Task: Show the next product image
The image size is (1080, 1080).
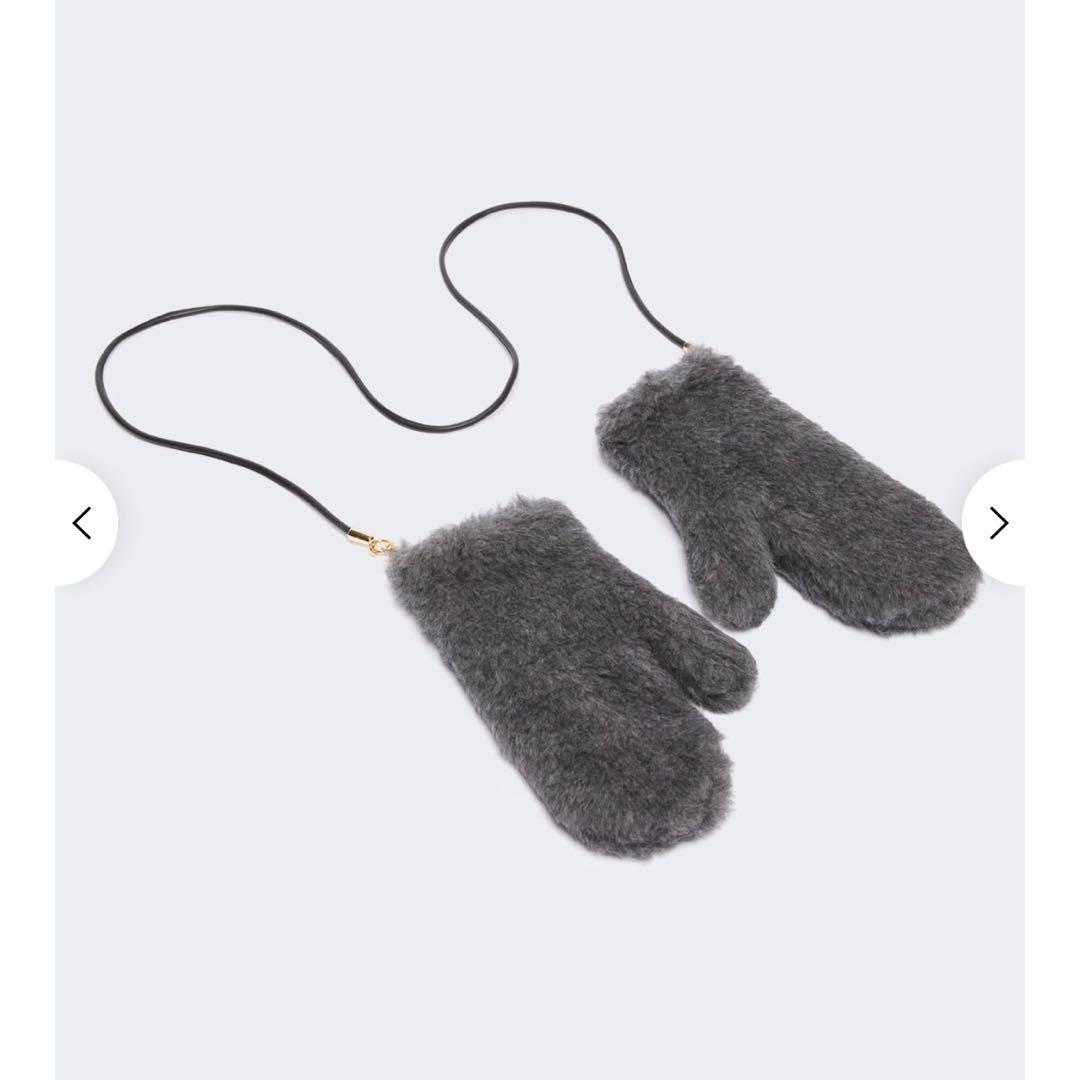Action: [x=997, y=523]
